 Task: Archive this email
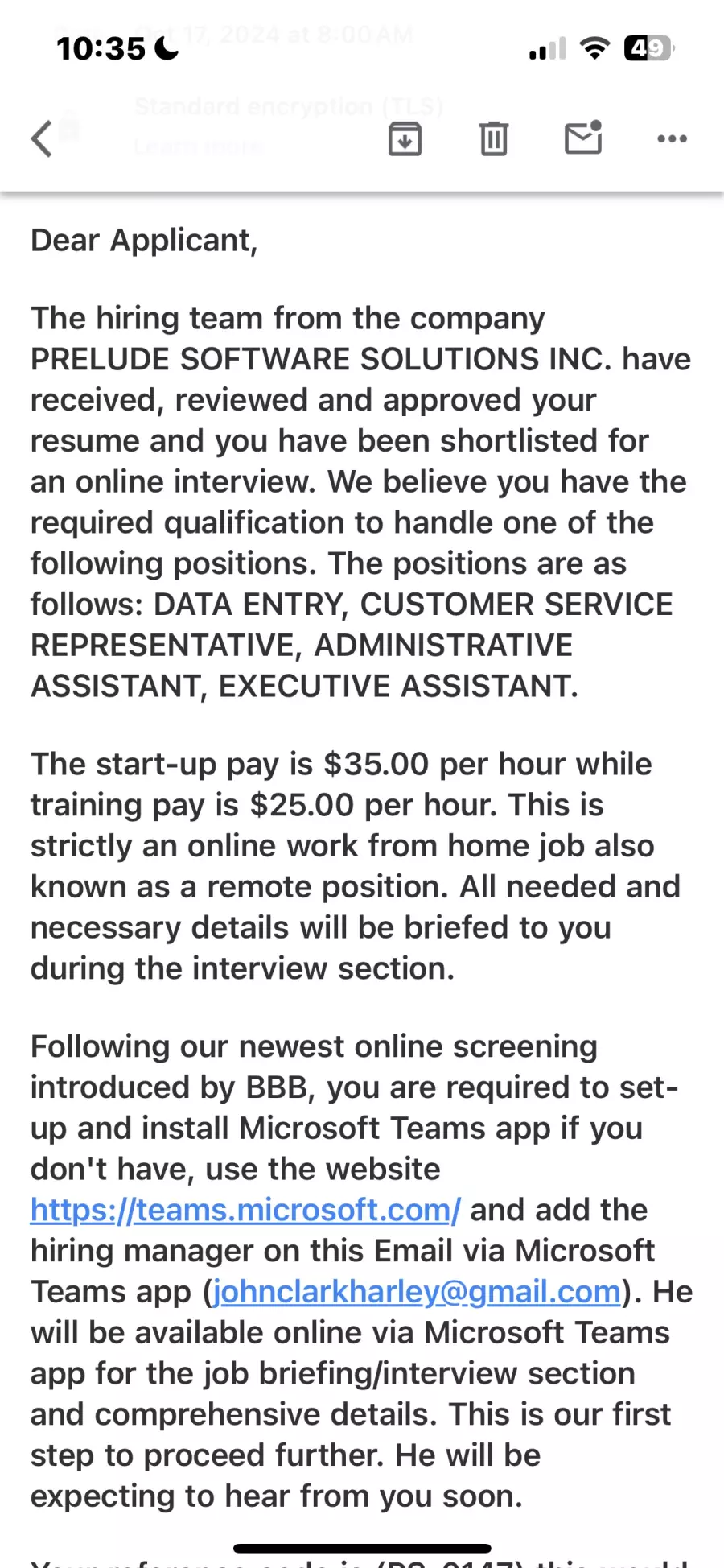pyautogui.click(x=405, y=138)
